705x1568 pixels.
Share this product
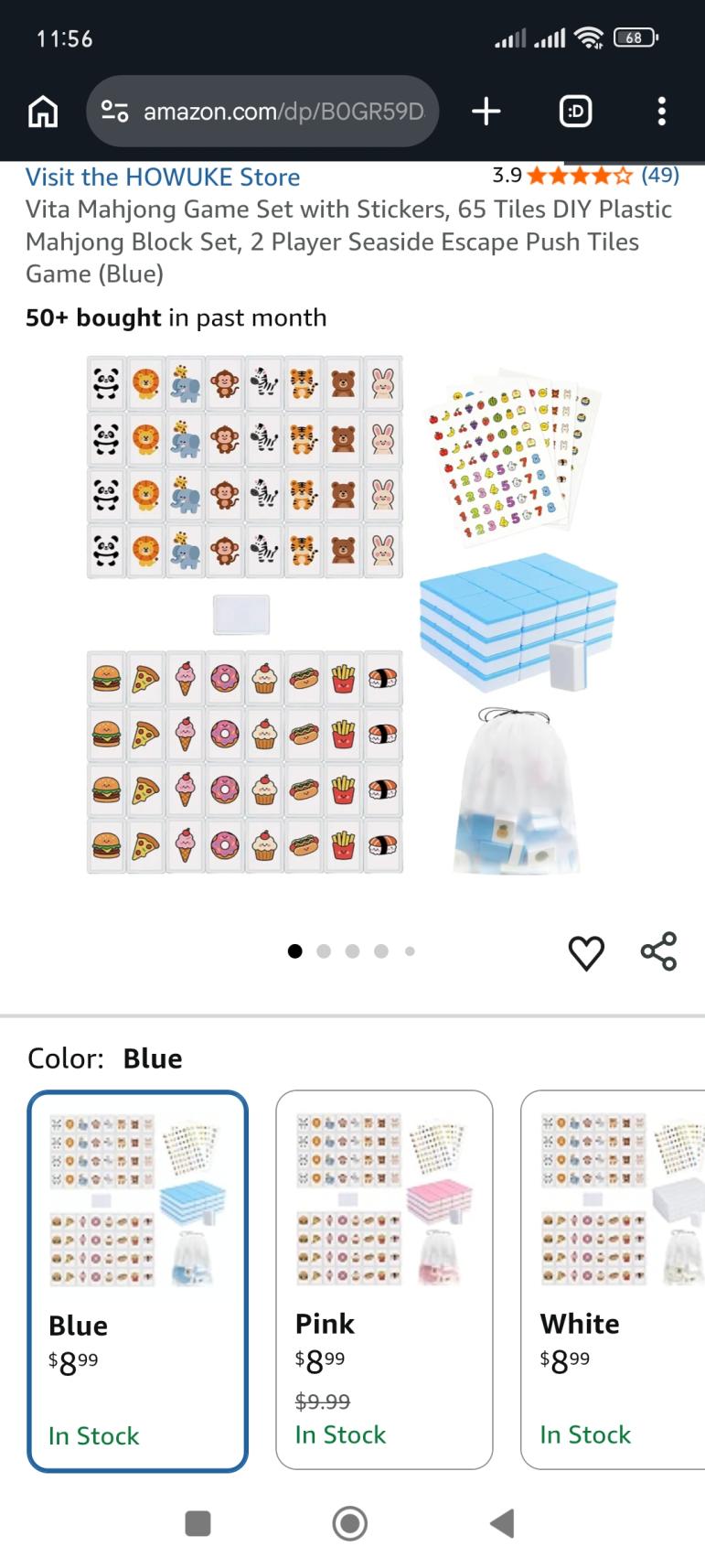658,951
